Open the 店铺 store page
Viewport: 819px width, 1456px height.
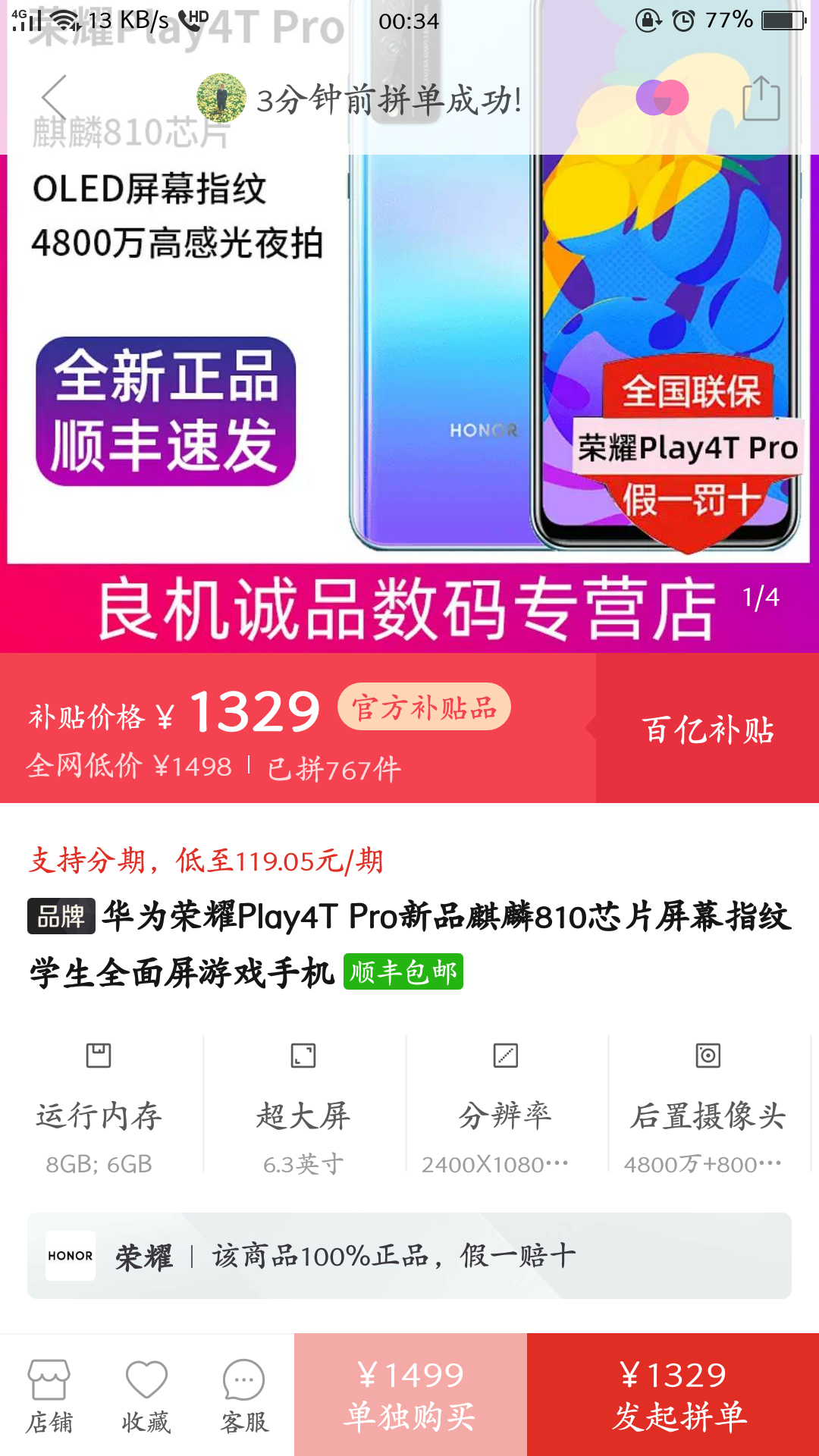click(49, 1395)
